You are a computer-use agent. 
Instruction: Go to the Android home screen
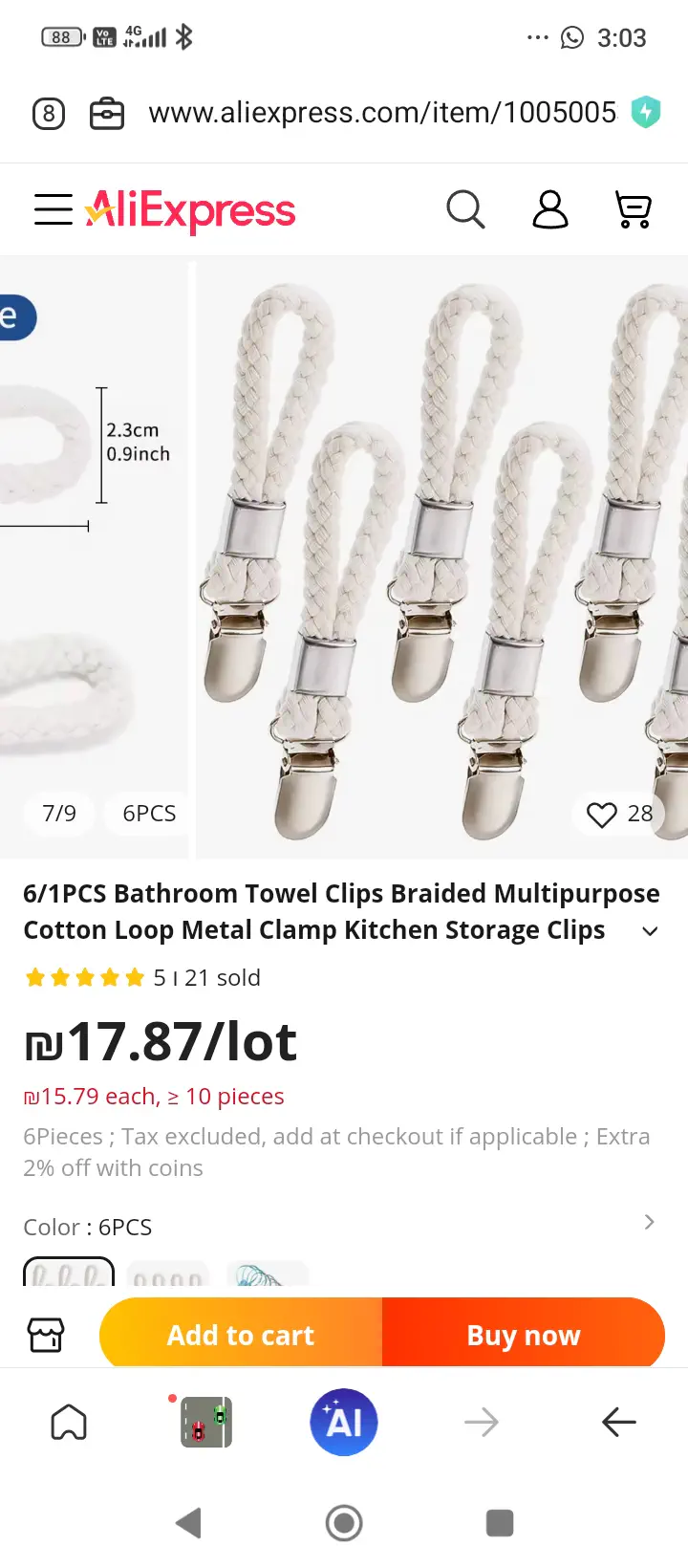pos(344,1523)
